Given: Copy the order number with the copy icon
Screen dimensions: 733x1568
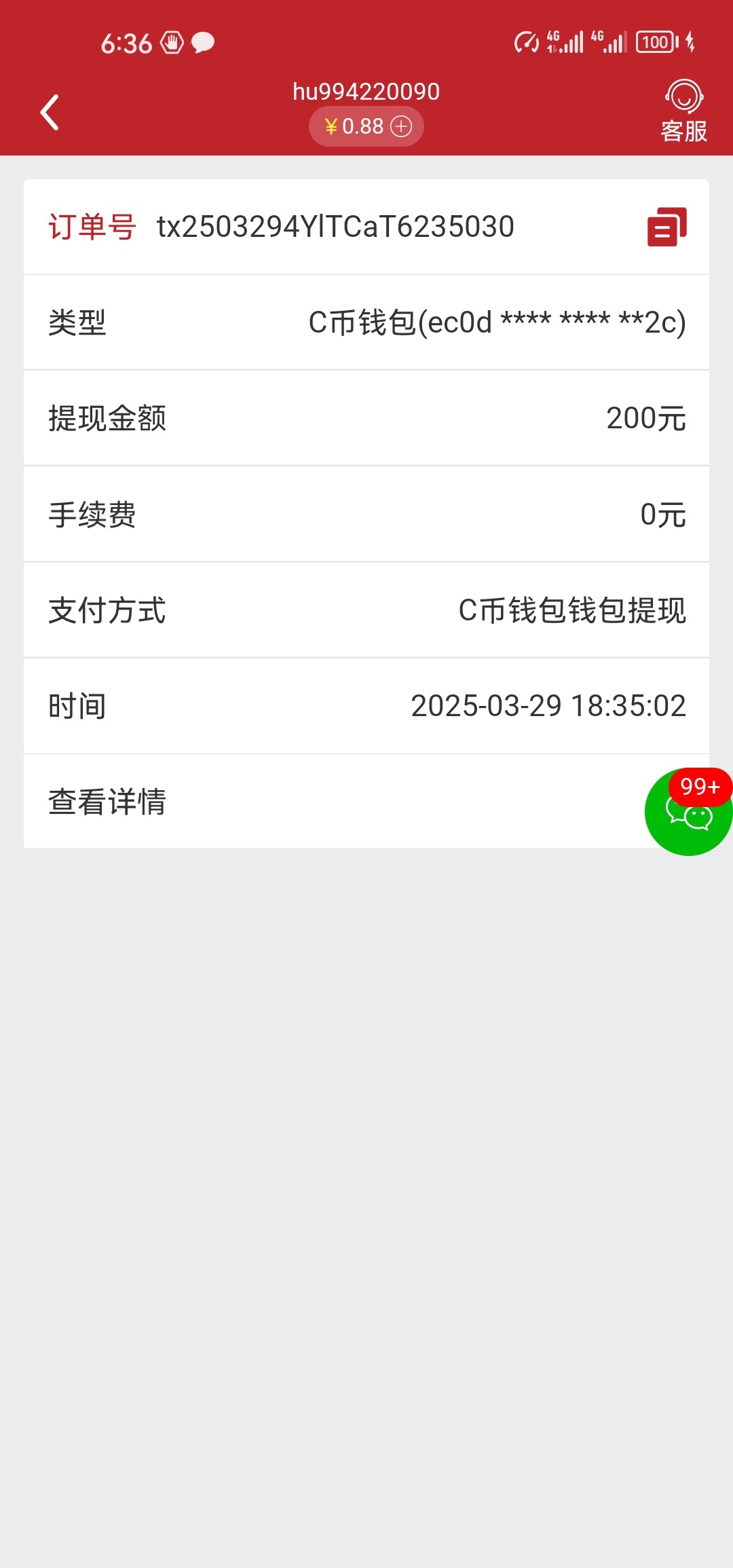Looking at the screenshot, I should 666,227.
